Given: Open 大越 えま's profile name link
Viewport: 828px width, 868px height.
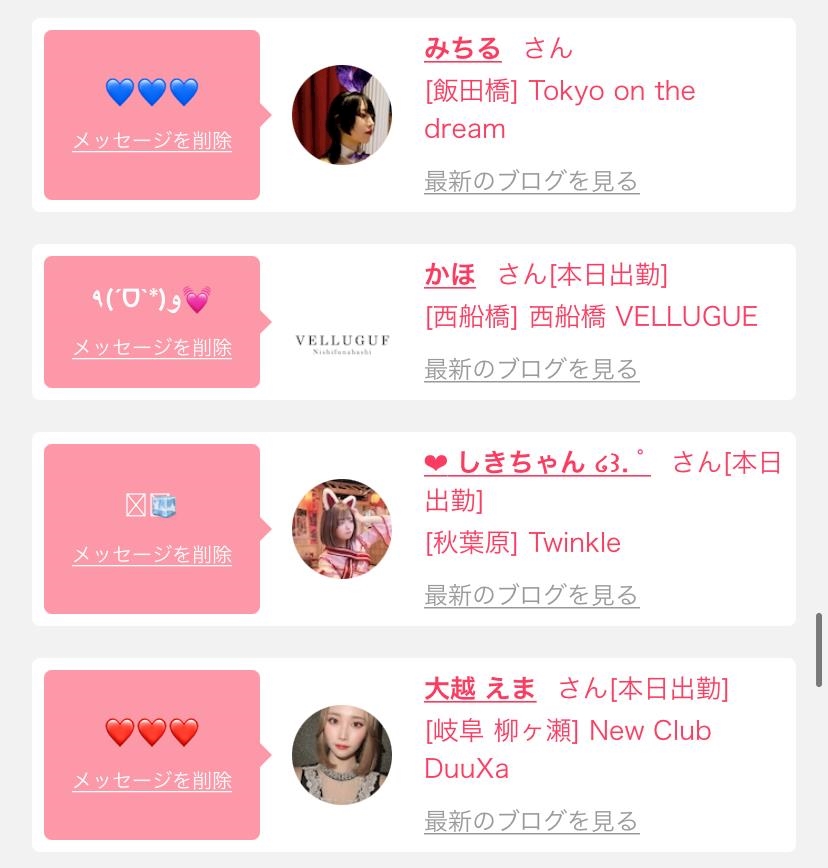Looking at the screenshot, I should [x=480, y=688].
